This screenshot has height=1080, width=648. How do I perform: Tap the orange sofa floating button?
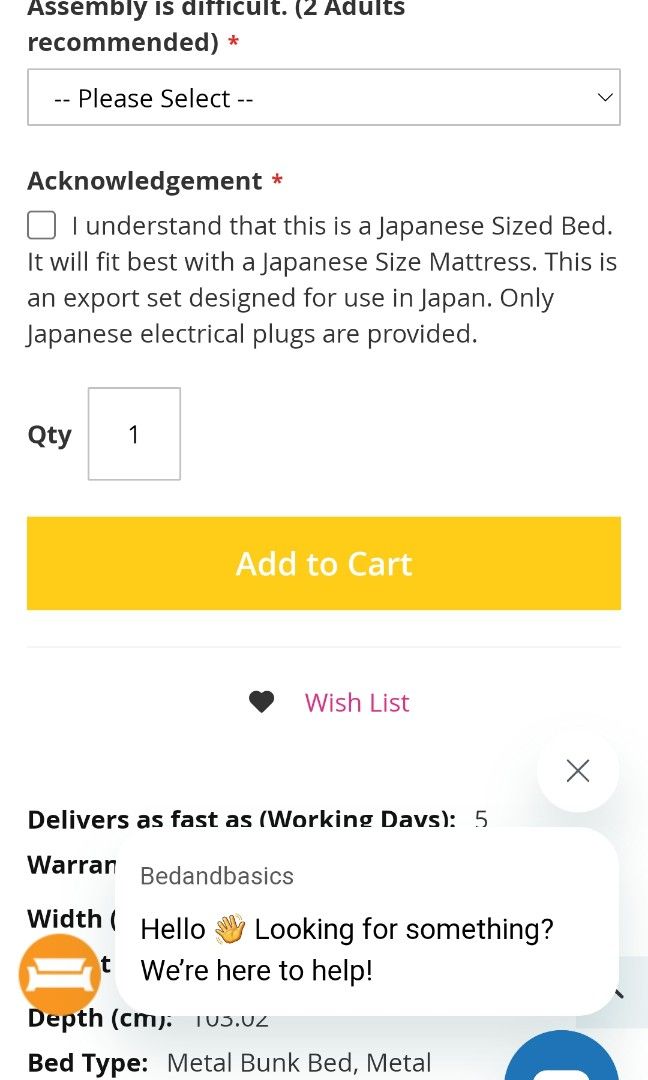(60, 975)
